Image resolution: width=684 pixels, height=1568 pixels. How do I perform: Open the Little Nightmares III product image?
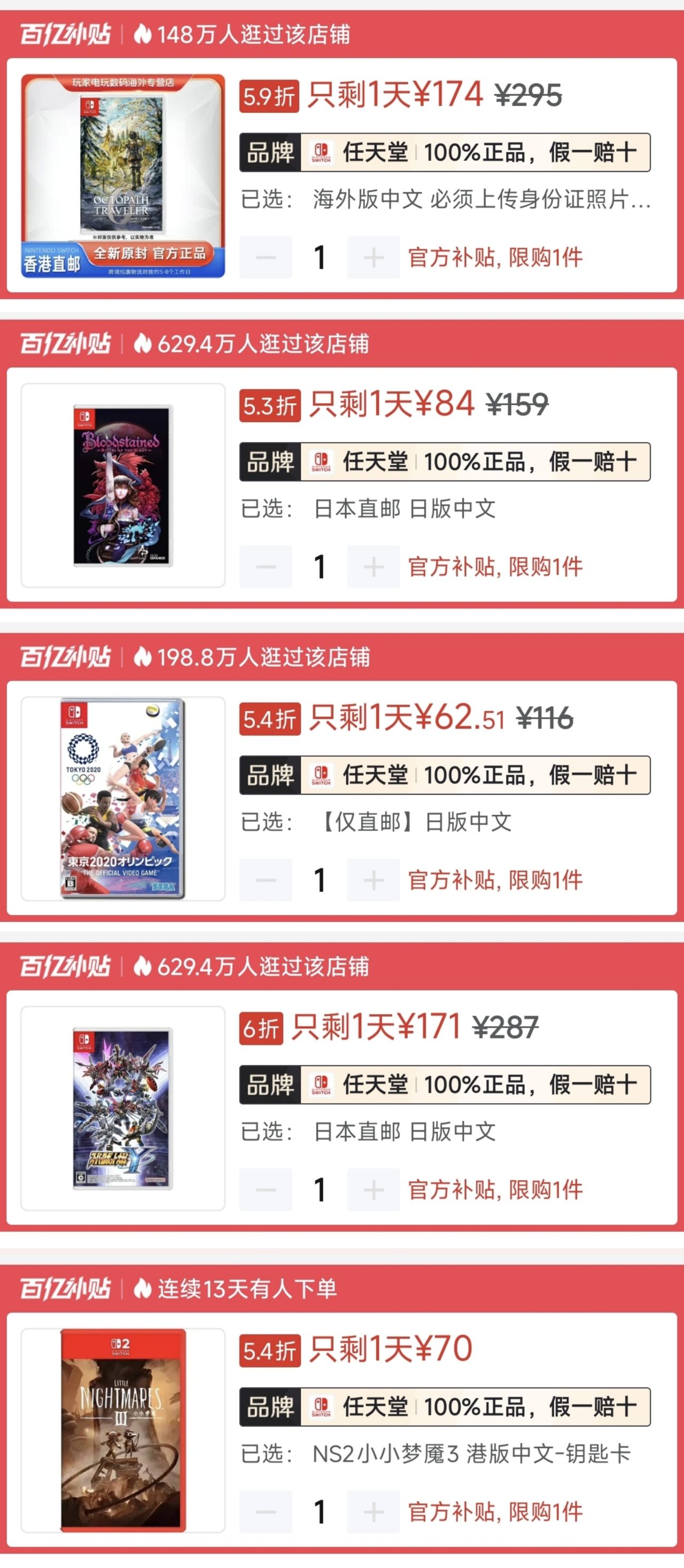123,1430
